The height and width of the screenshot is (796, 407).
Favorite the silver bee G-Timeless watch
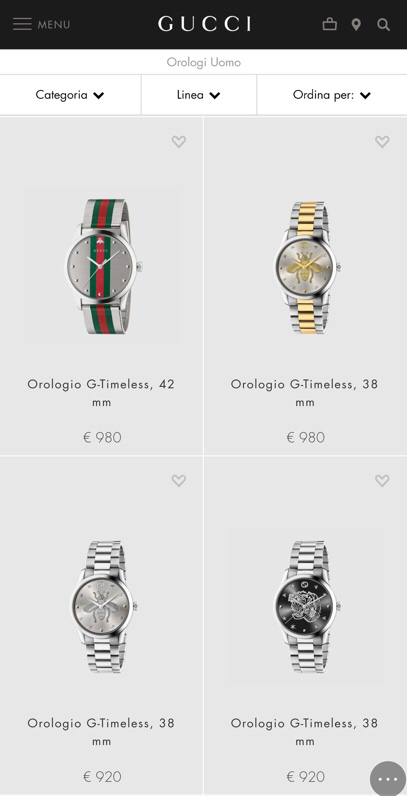[x=179, y=480]
